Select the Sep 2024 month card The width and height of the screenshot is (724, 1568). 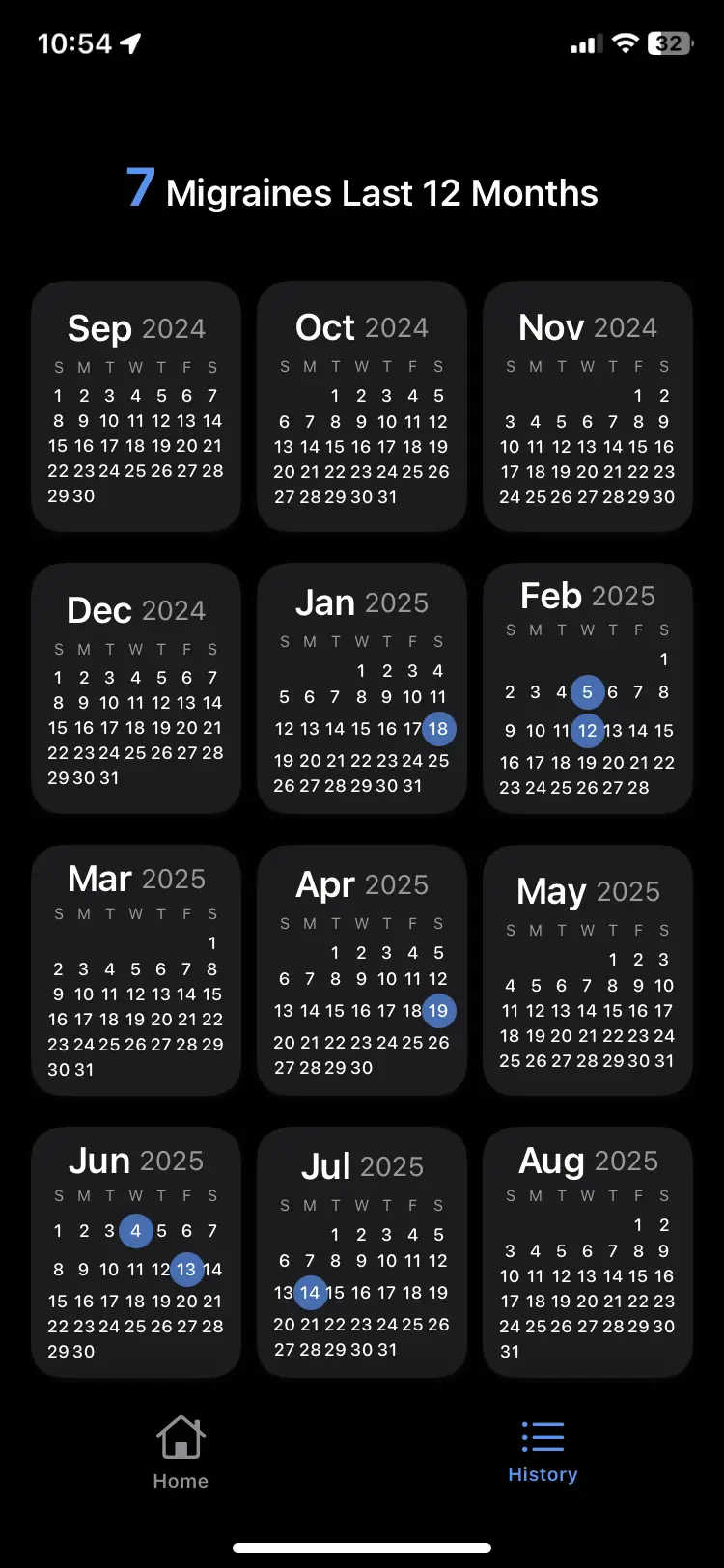point(135,406)
